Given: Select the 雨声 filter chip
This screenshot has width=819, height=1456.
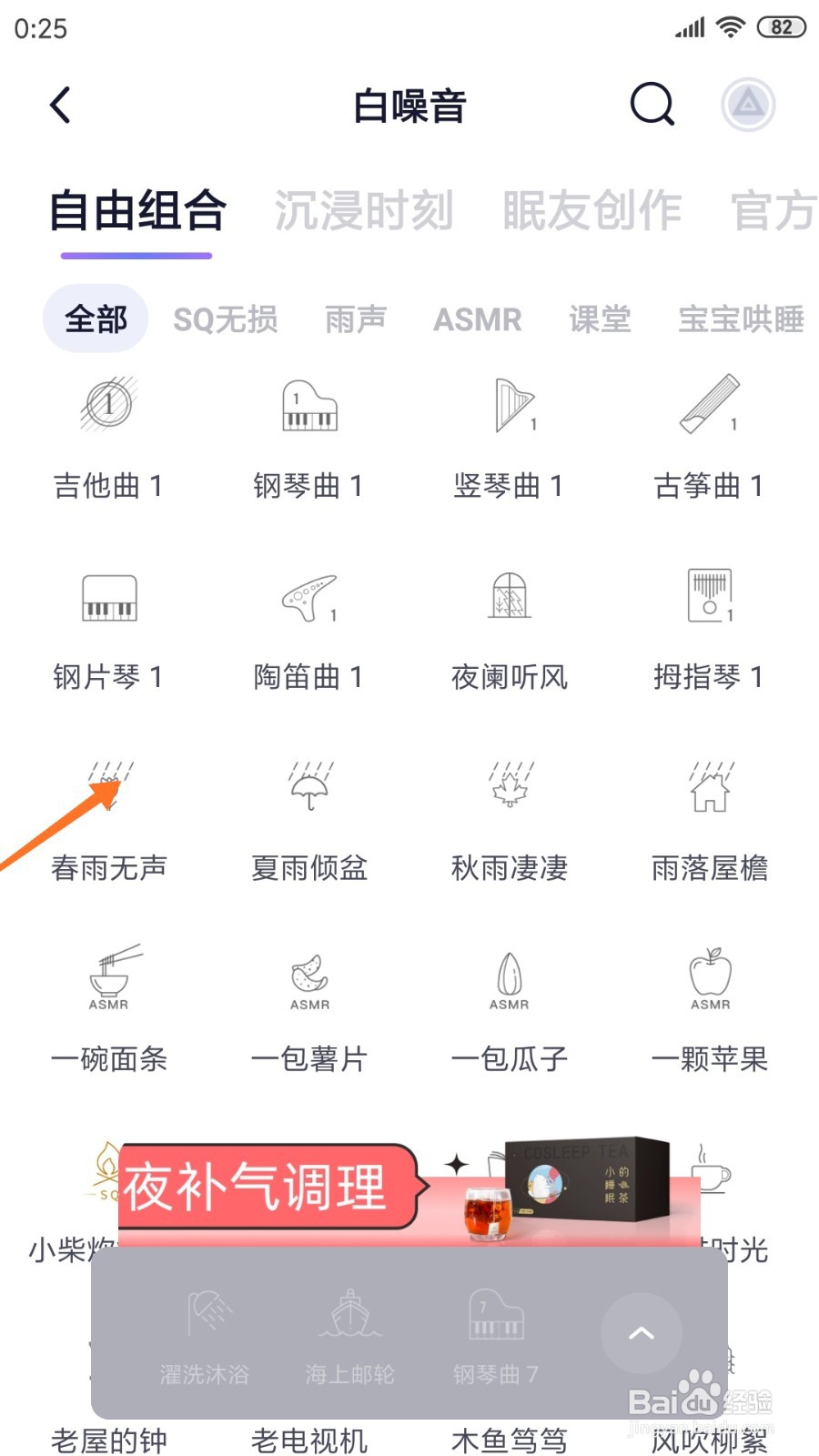Looking at the screenshot, I should pos(356,319).
